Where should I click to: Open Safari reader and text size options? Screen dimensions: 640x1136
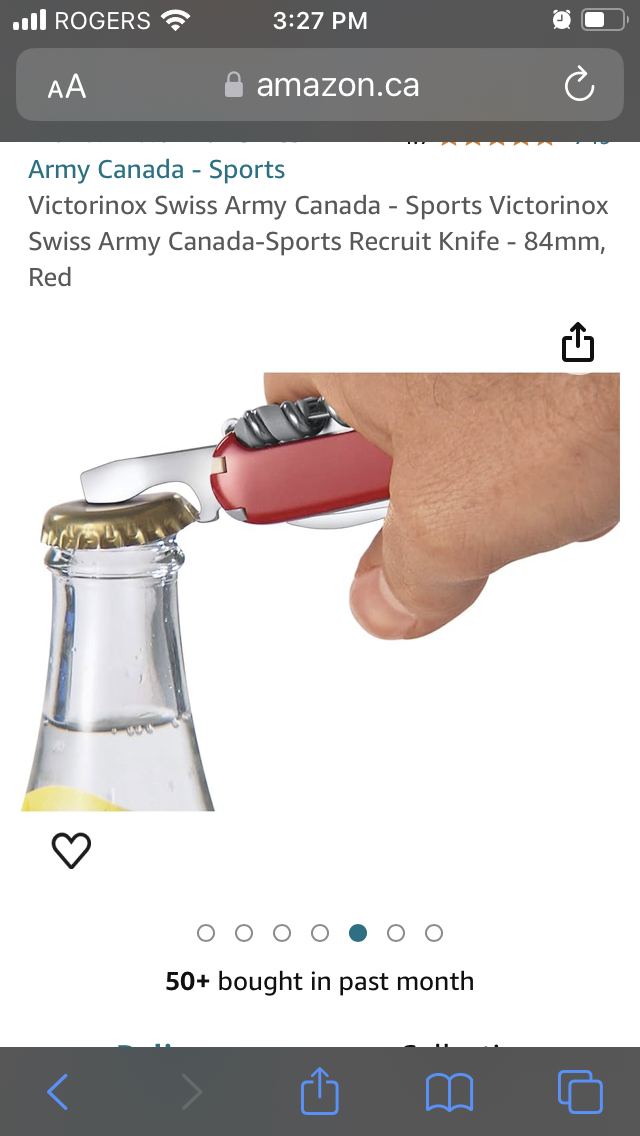(67, 87)
